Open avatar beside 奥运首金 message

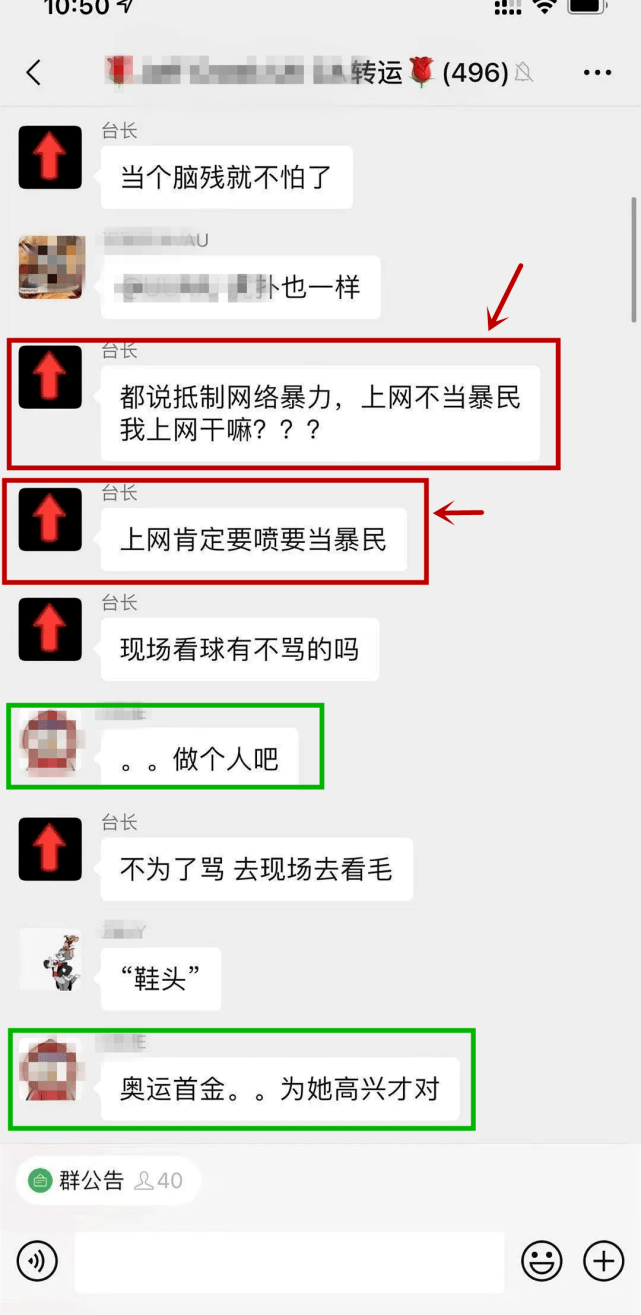tap(50, 1069)
